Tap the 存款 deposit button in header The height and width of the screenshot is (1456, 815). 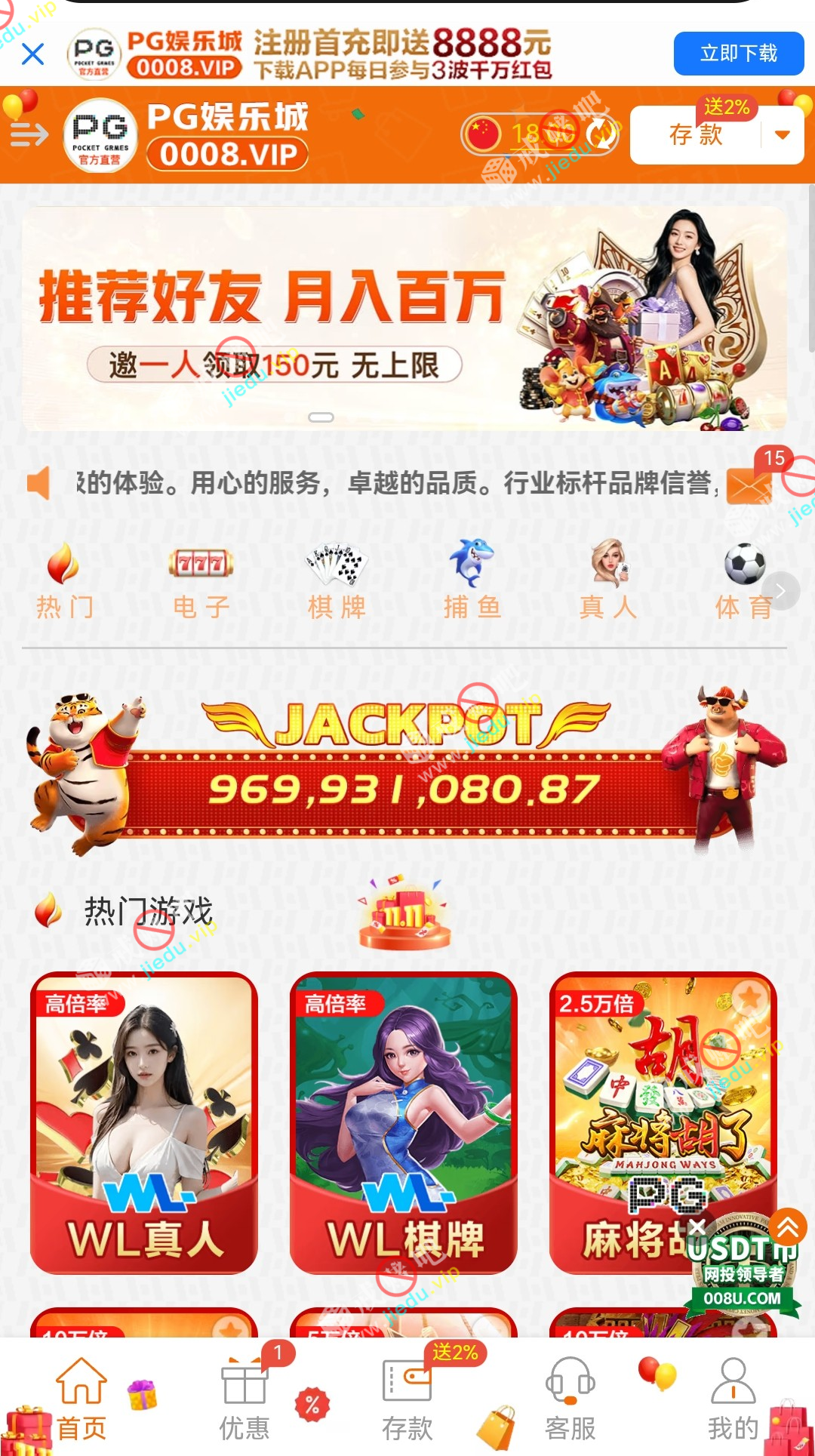click(695, 135)
